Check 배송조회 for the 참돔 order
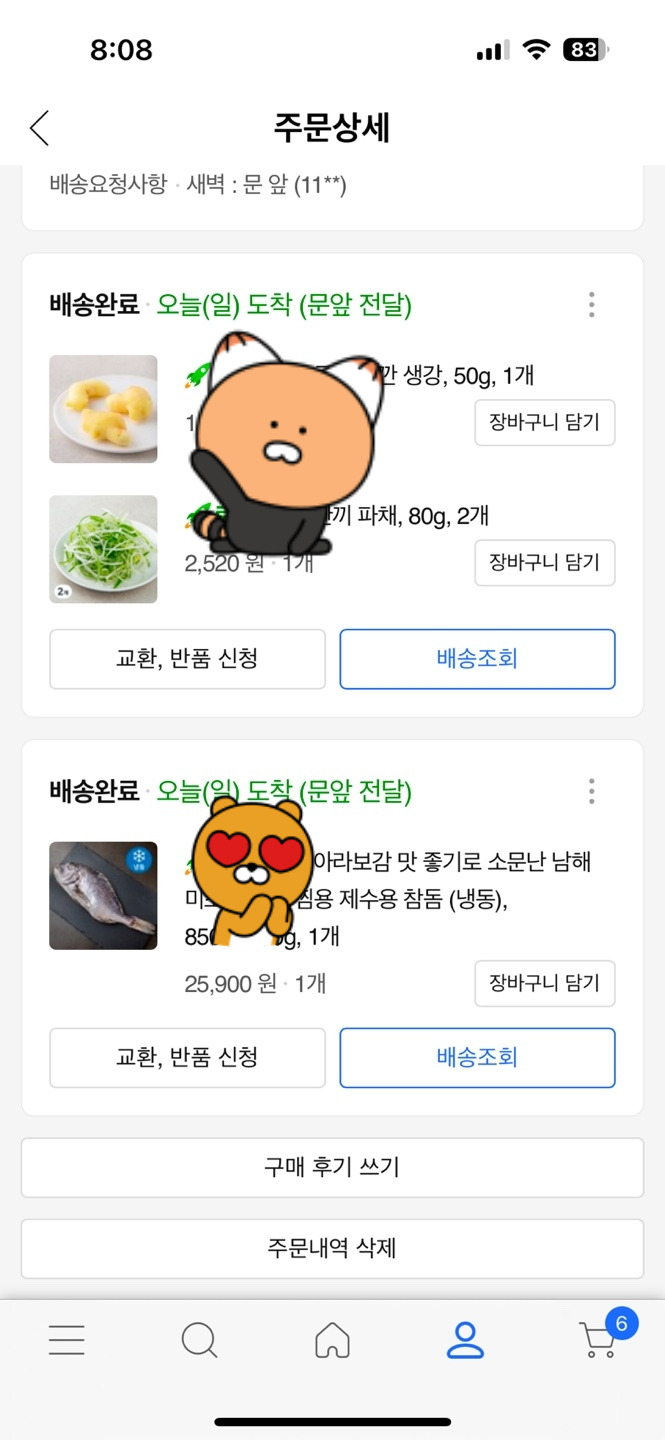The height and width of the screenshot is (1440, 665). (x=477, y=1057)
